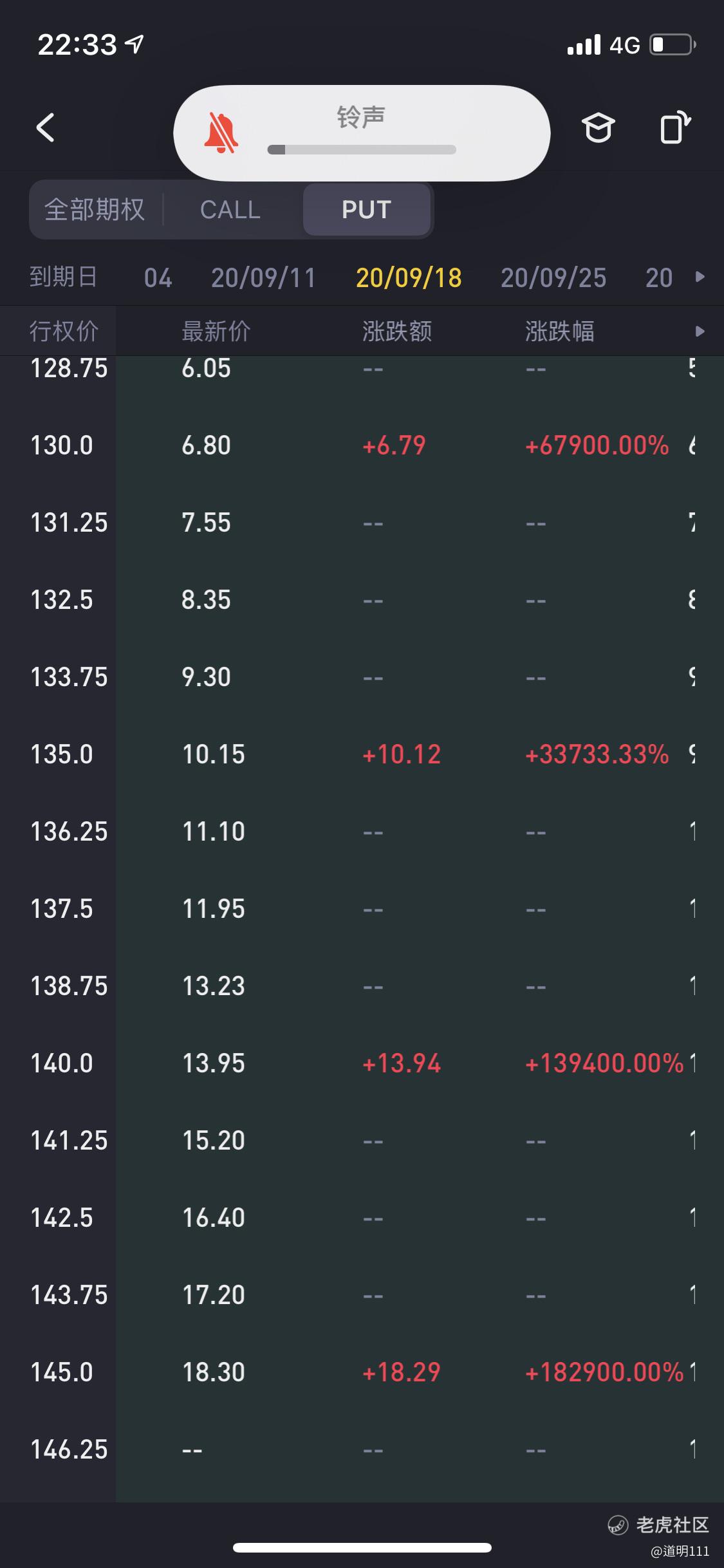The image size is (724, 1568).
Task: Open the 145.0 strike put option
Action: tap(362, 1372)
